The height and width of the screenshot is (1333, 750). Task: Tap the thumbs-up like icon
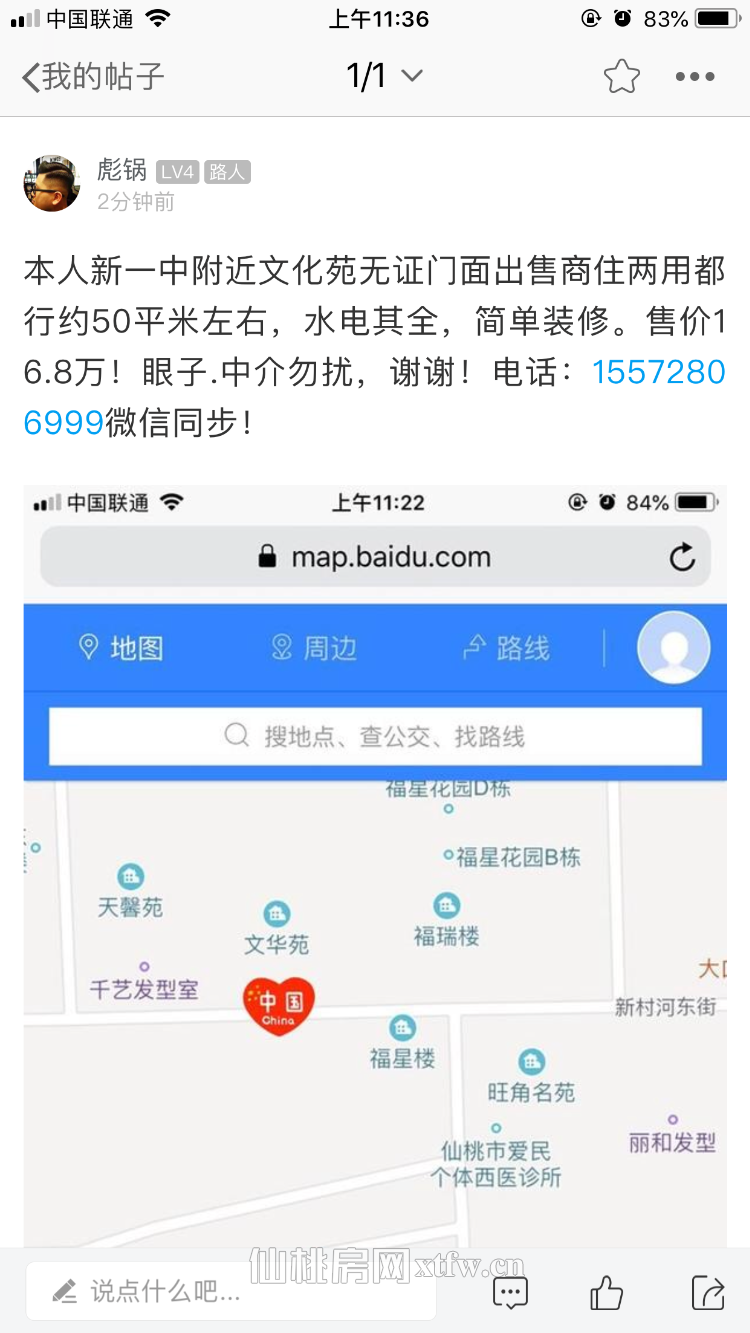coord(607,1292)
